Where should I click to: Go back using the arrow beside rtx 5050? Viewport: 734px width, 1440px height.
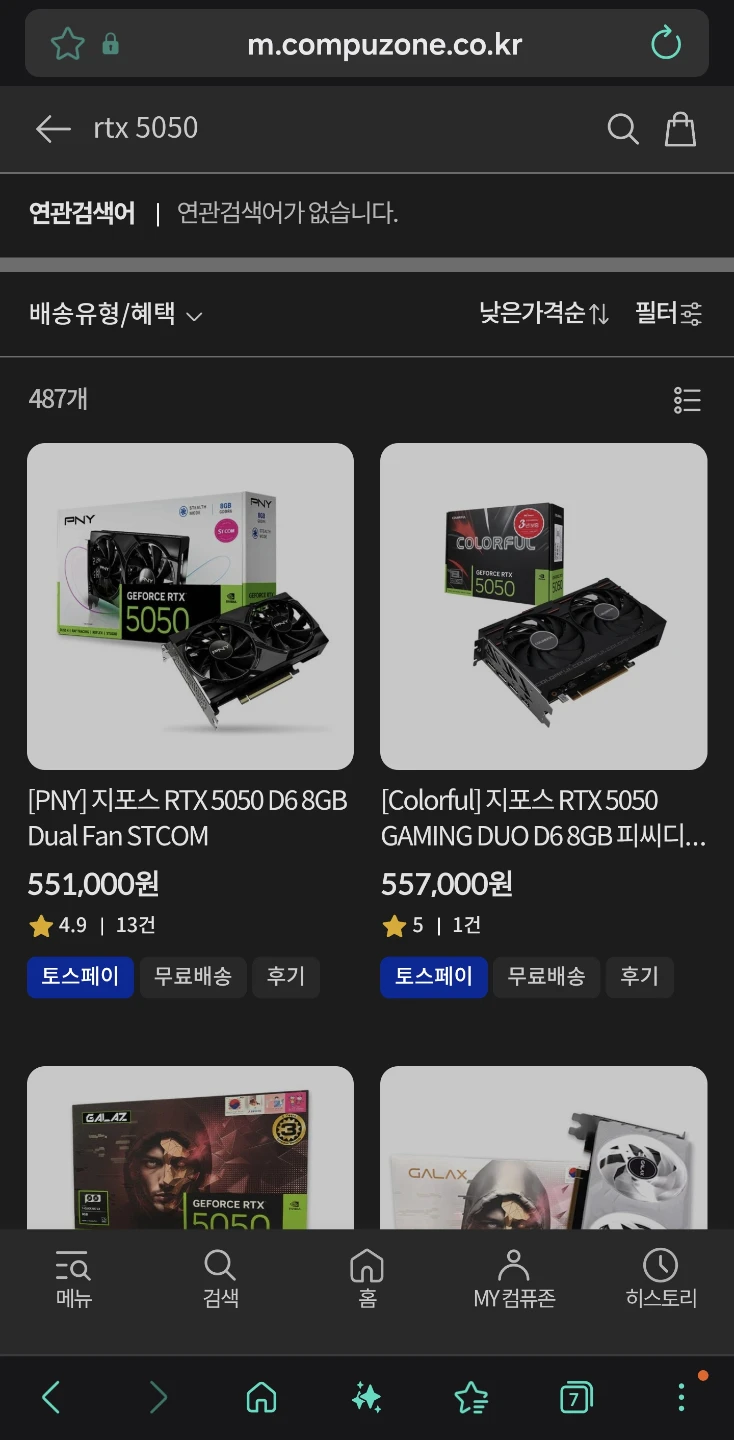tap(53, 128)
